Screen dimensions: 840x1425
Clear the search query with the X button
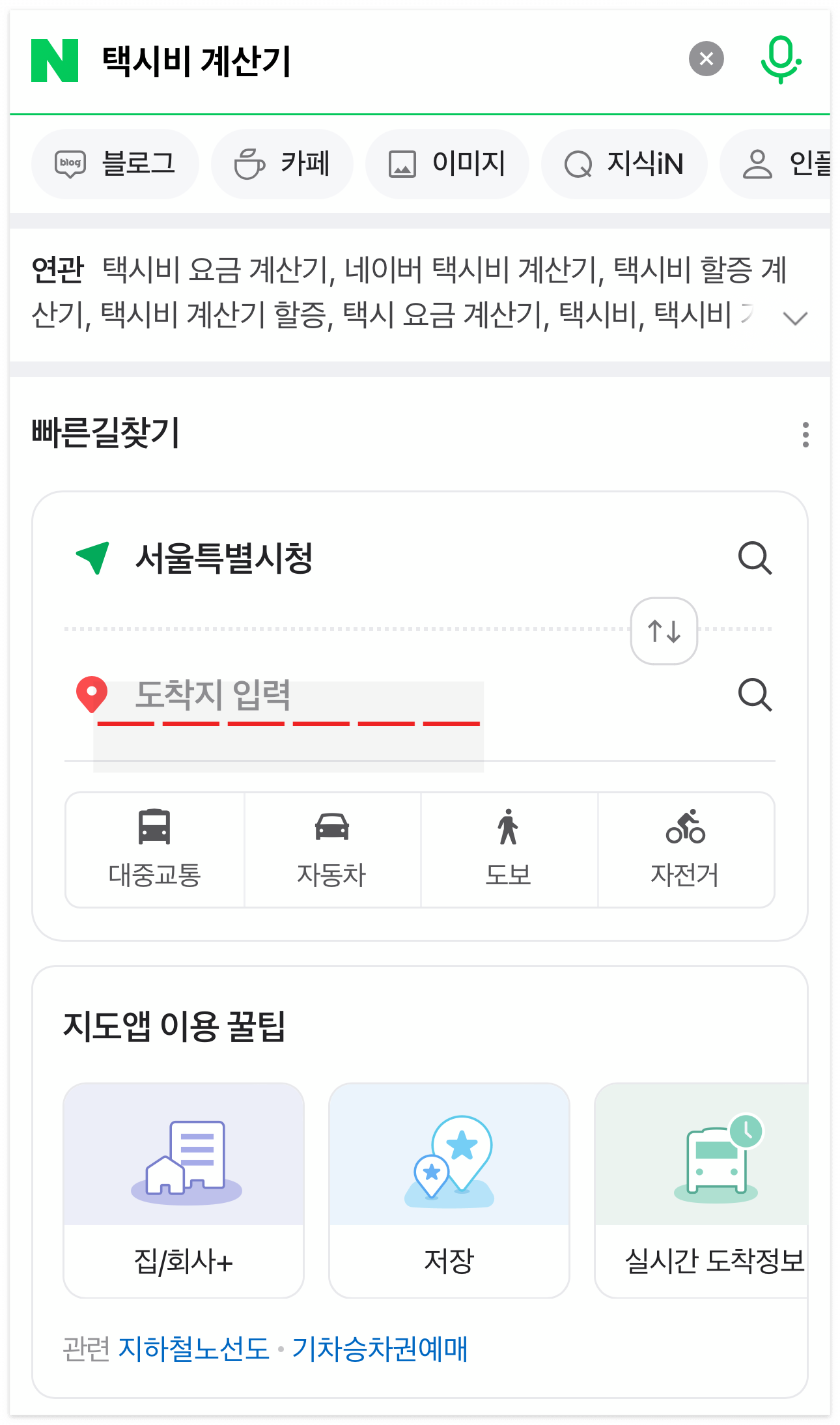(x=705, y=59)
